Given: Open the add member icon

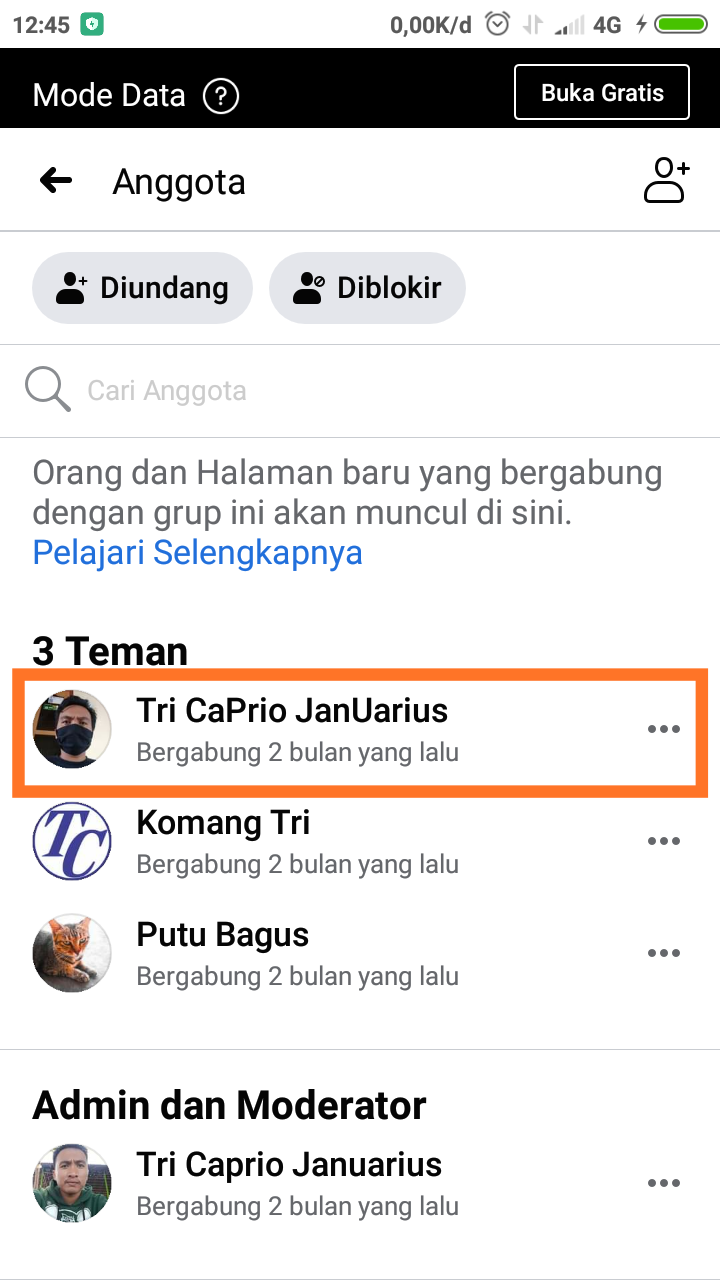Looking at the screenshot, I should tap(666, 181).
